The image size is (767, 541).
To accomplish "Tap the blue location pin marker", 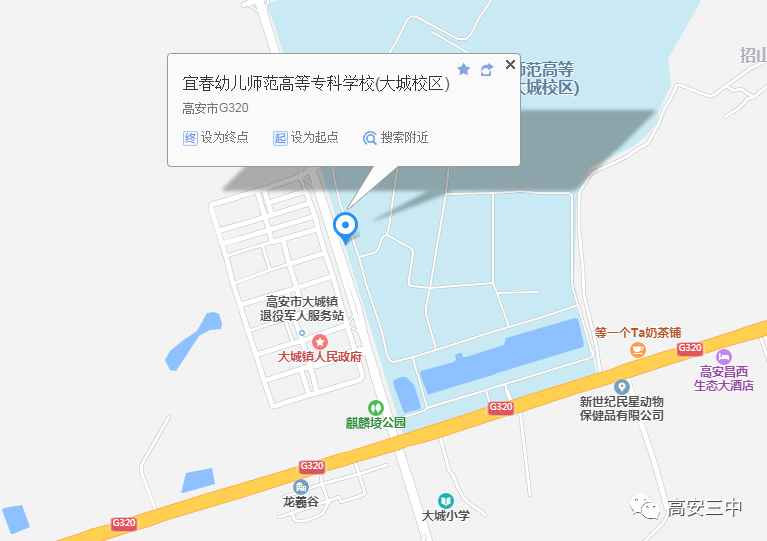I will pos(346,226).
